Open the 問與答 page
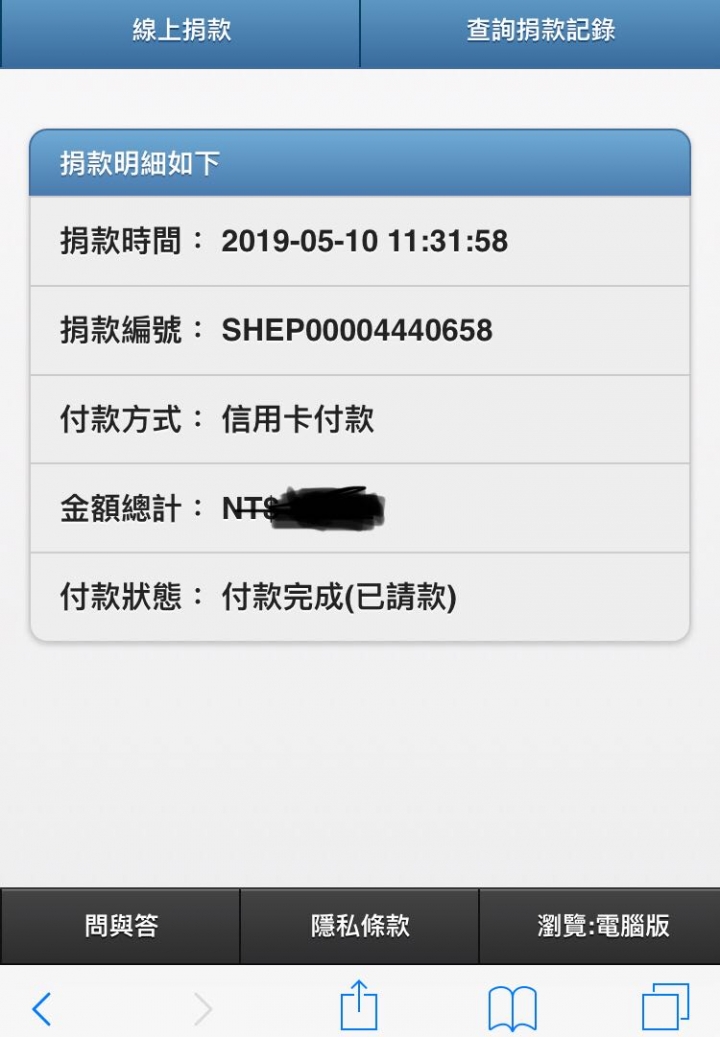 click(x=120, y=926)
